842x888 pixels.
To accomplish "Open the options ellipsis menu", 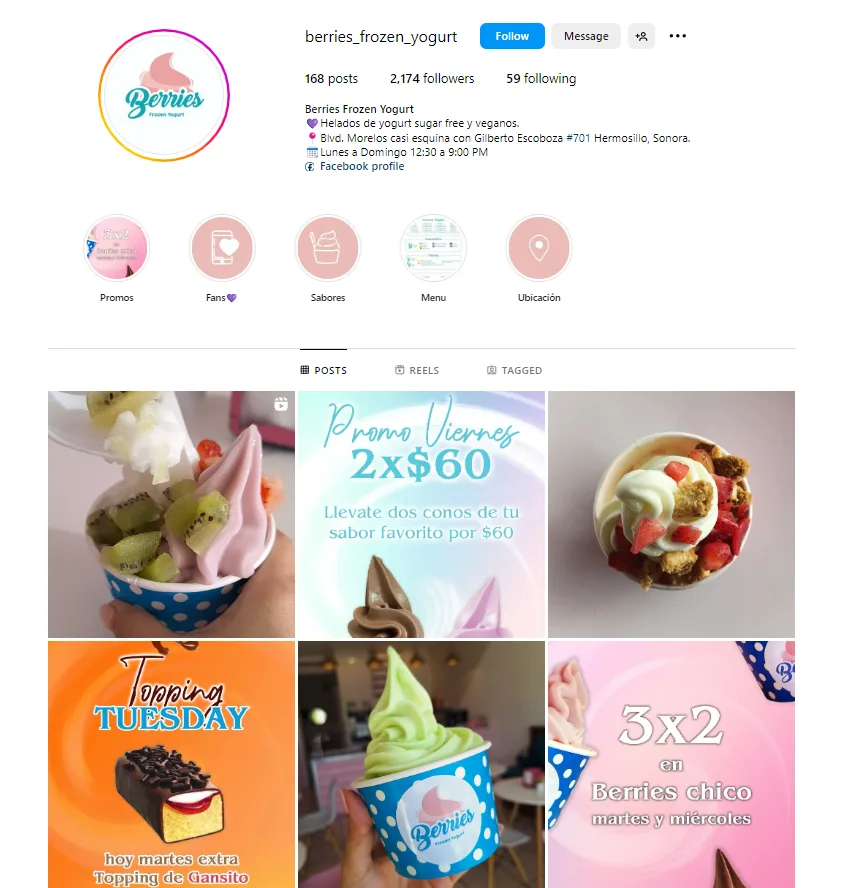I will click(x=677, y=36).
